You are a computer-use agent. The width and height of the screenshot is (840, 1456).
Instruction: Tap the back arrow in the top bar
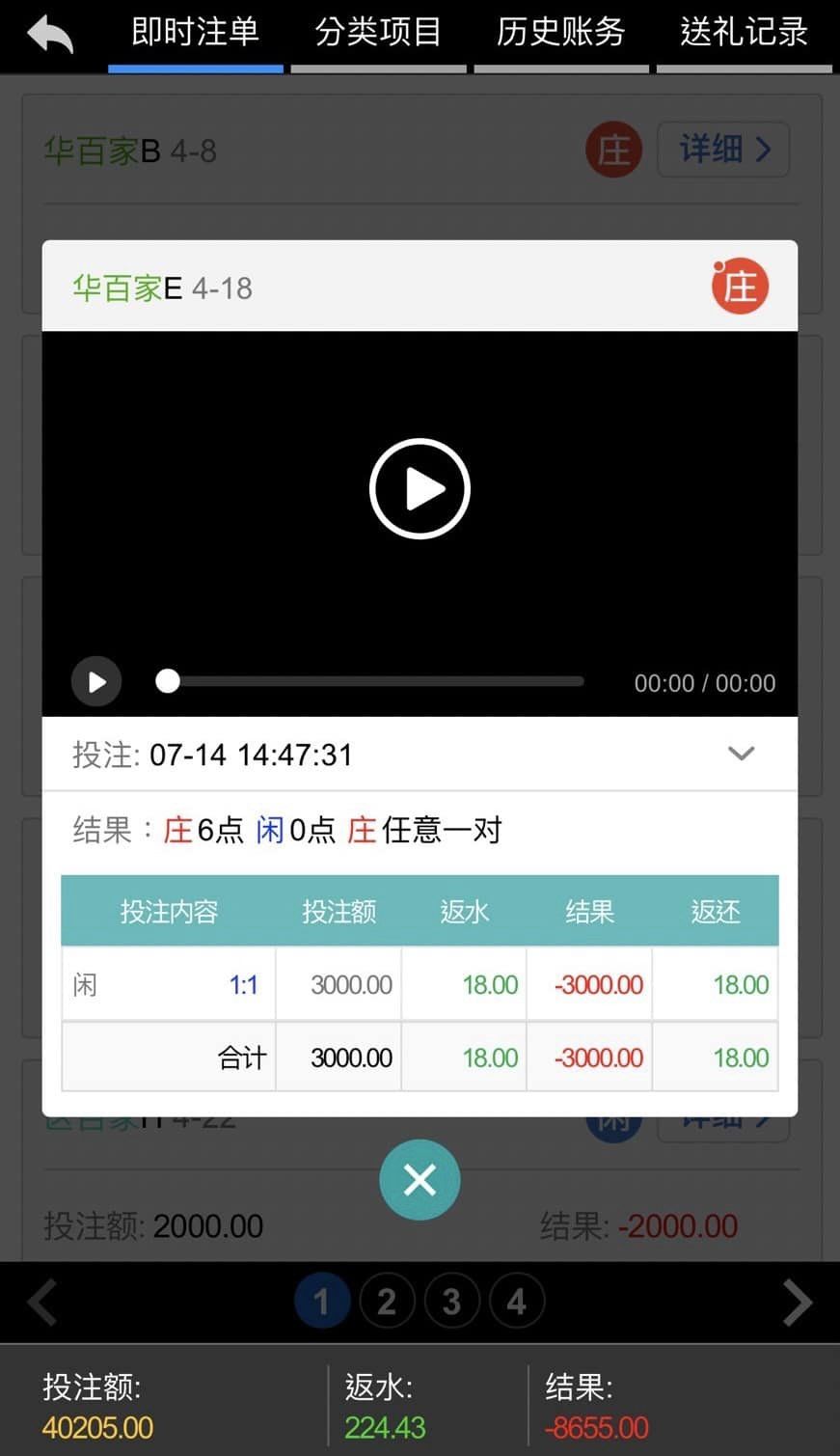[50, 36]
